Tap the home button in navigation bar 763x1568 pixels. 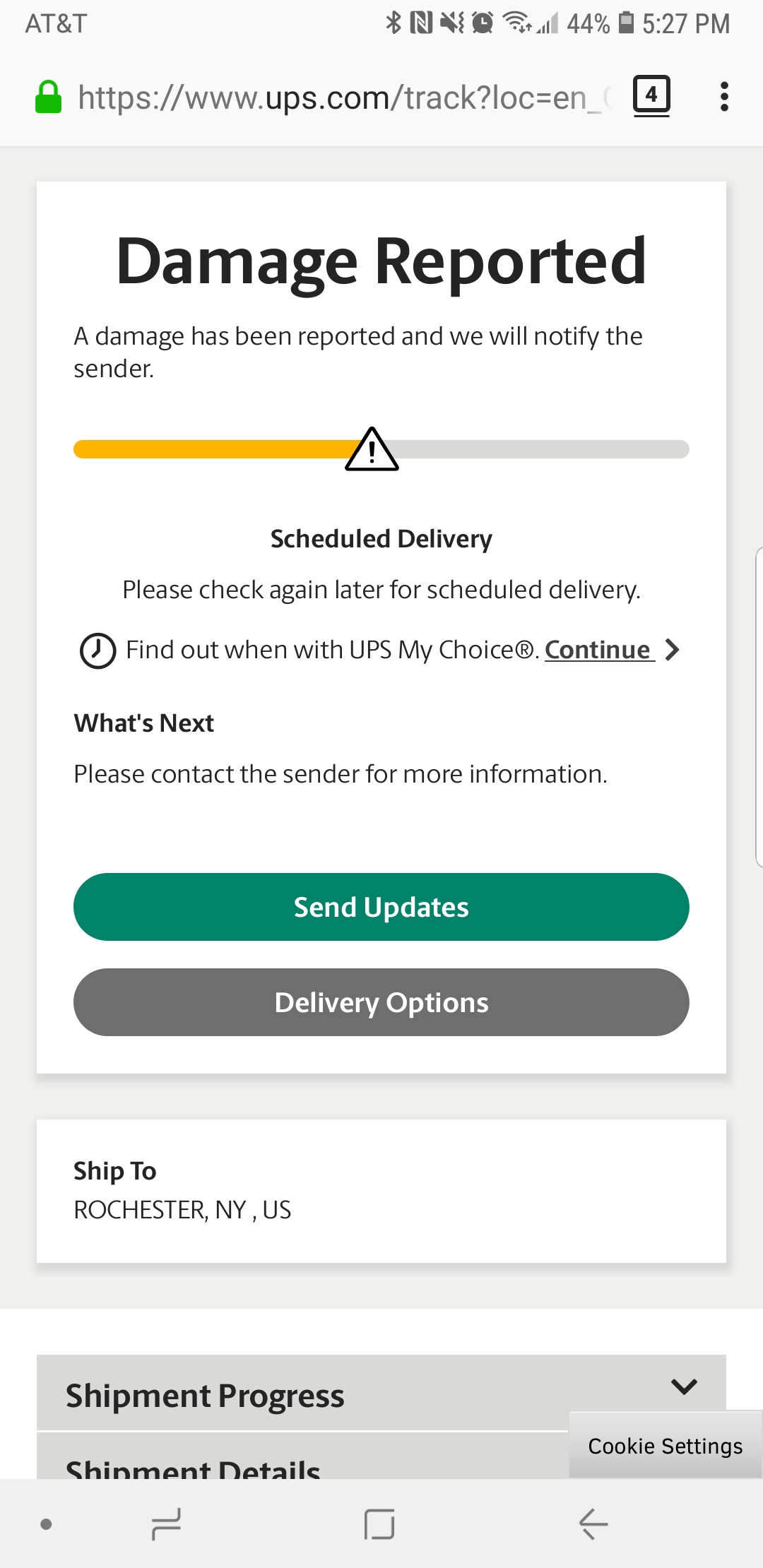(x=379, y=1524)
